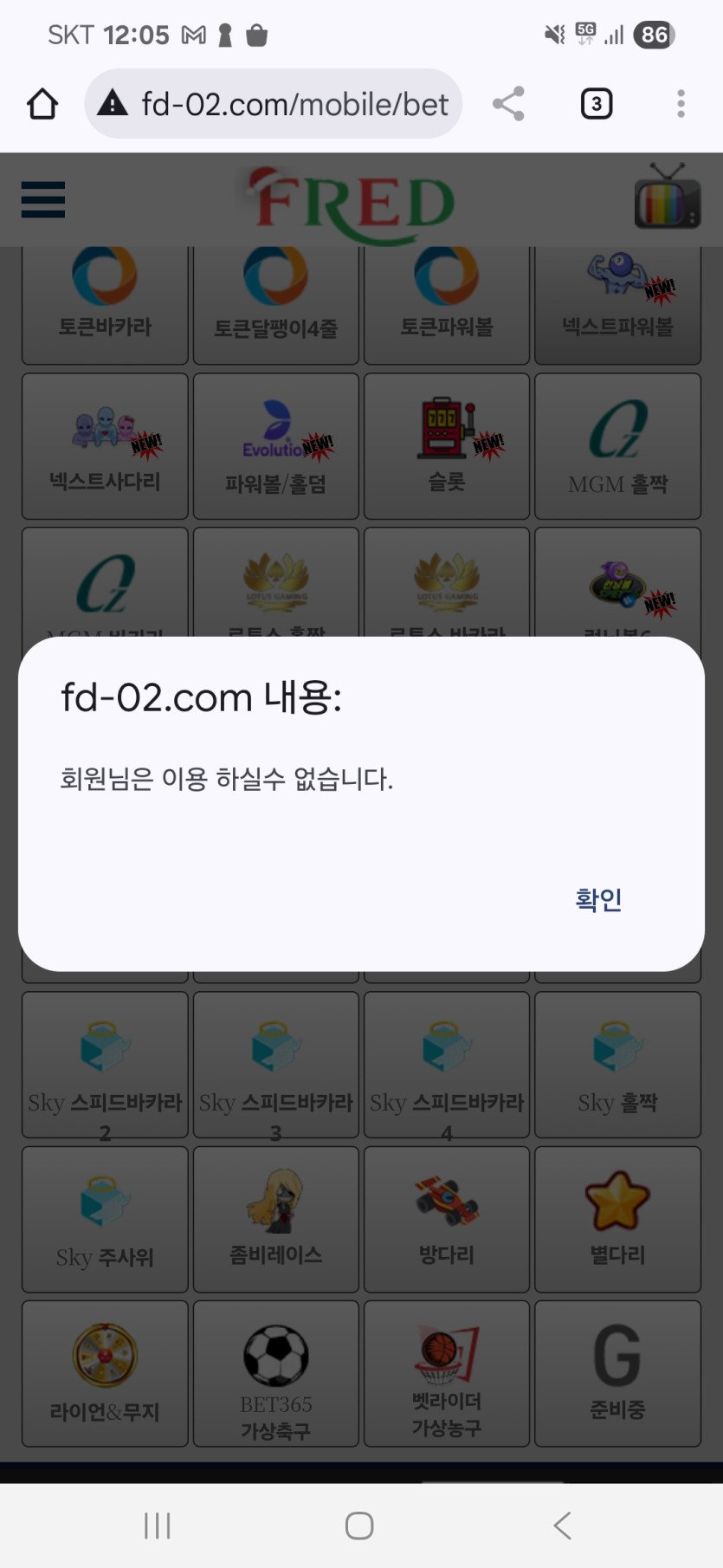Open the tab switcher showing 3 tabs
Image resolution: width=723 pixels, height=1568 pixels.
(x=596, y=104)
